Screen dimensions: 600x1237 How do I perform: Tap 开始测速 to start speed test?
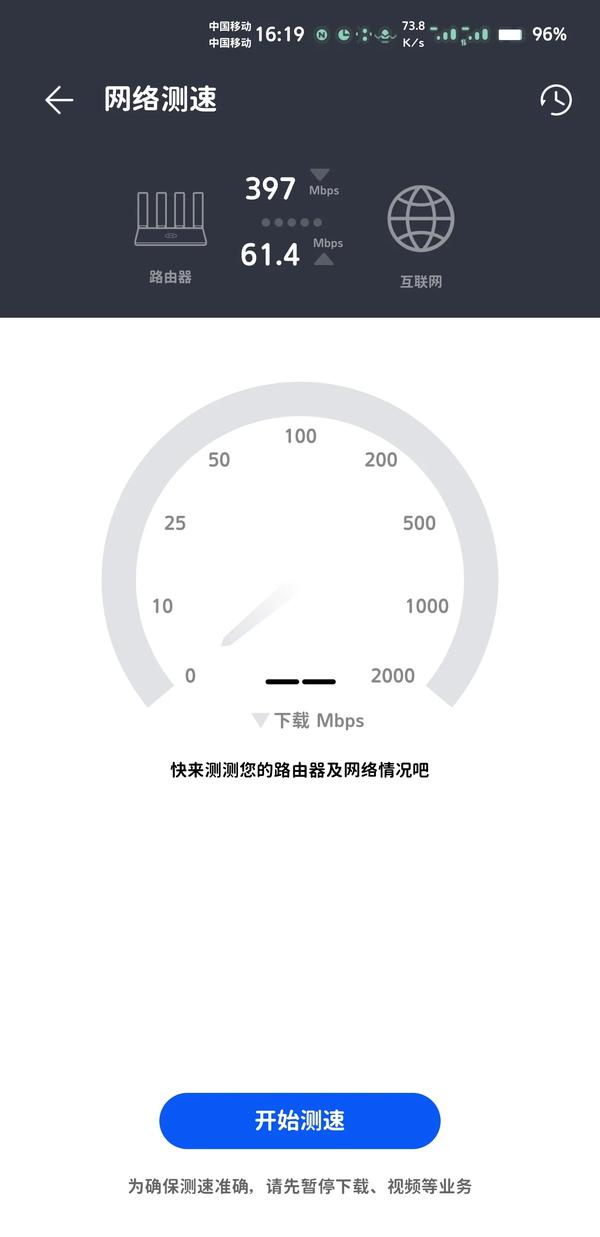[300, 1120]
